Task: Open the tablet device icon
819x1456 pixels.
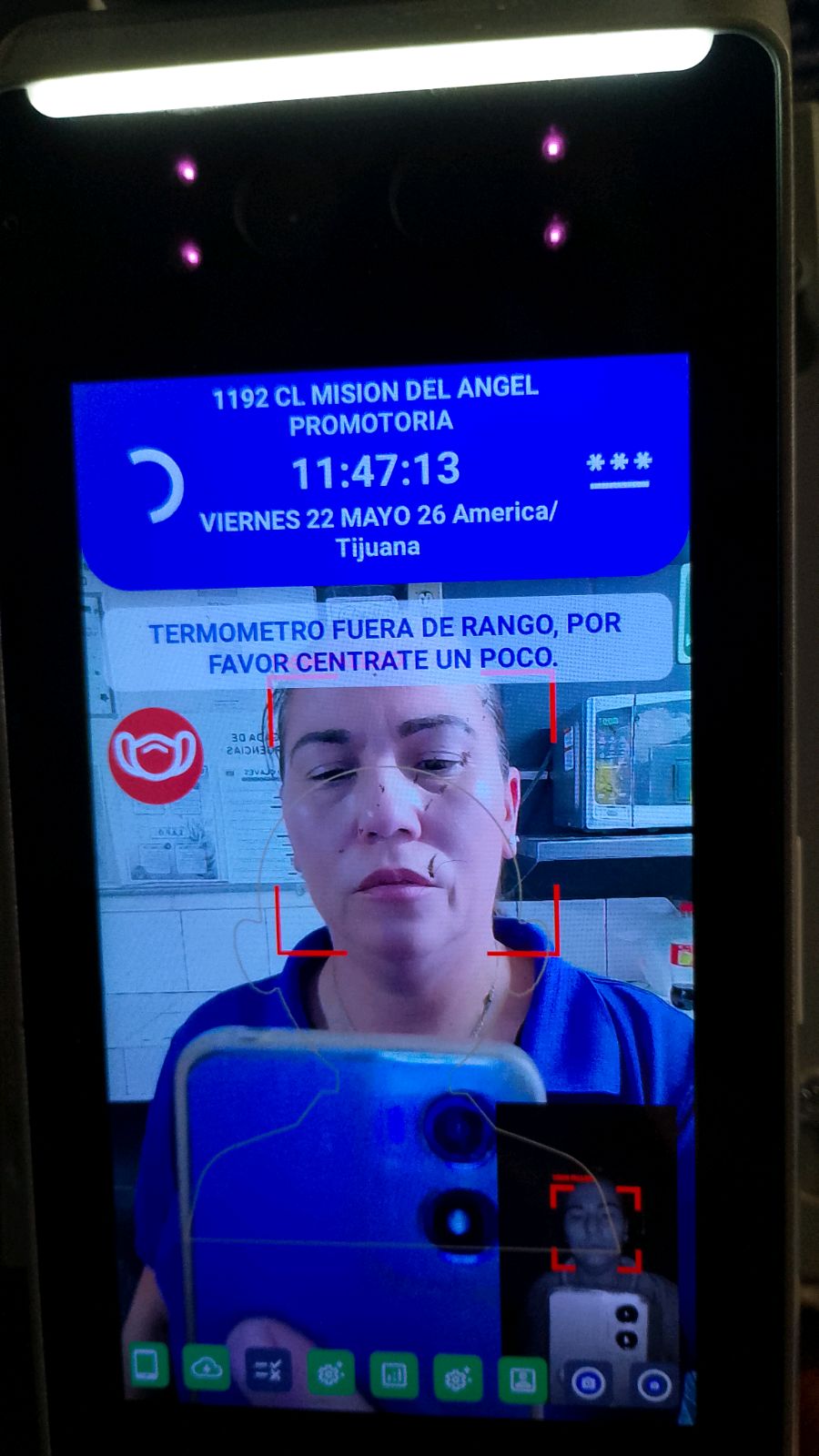Action: pyautogui.click(x=147, y=1365)
